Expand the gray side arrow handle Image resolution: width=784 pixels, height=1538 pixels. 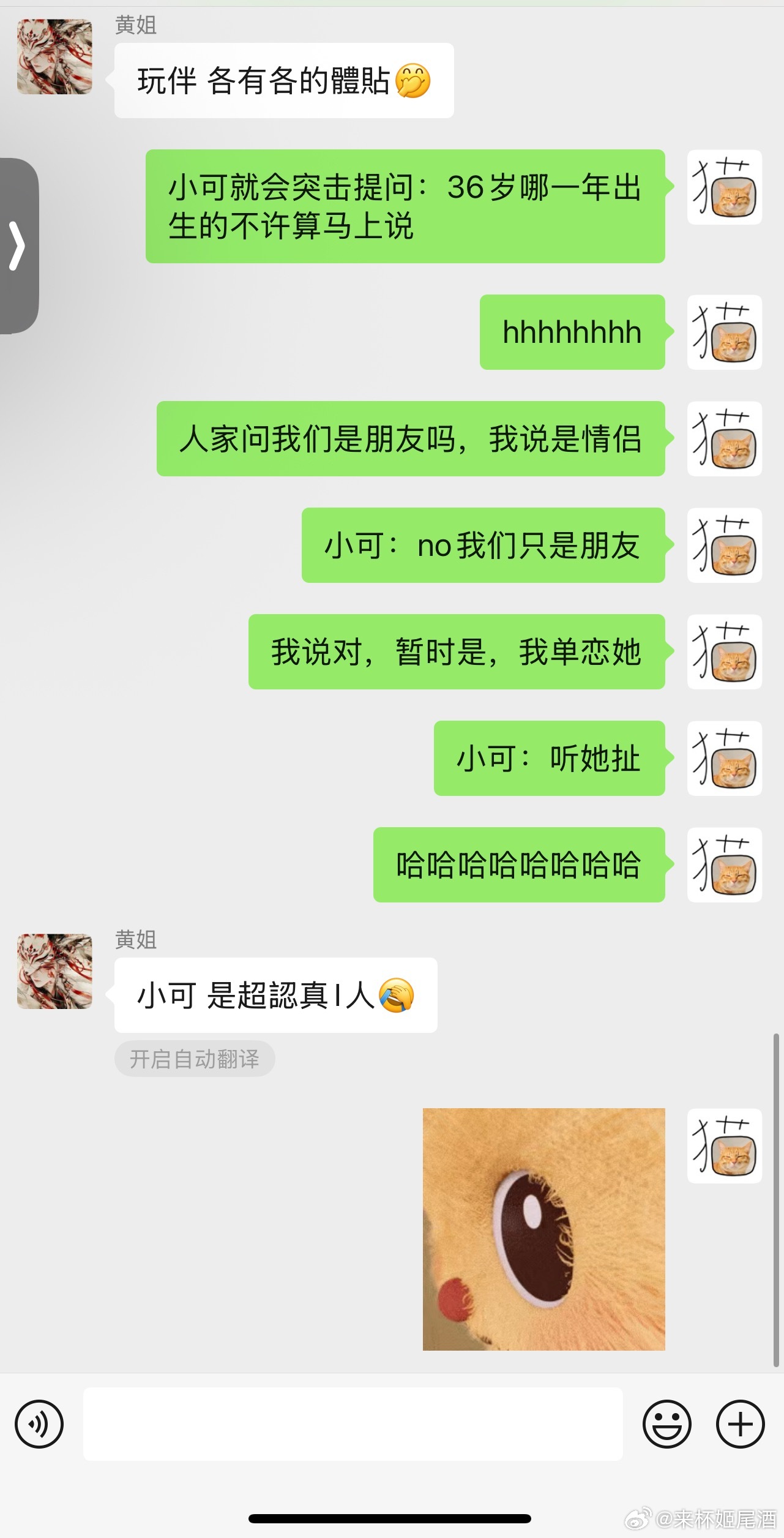point(18,246)
